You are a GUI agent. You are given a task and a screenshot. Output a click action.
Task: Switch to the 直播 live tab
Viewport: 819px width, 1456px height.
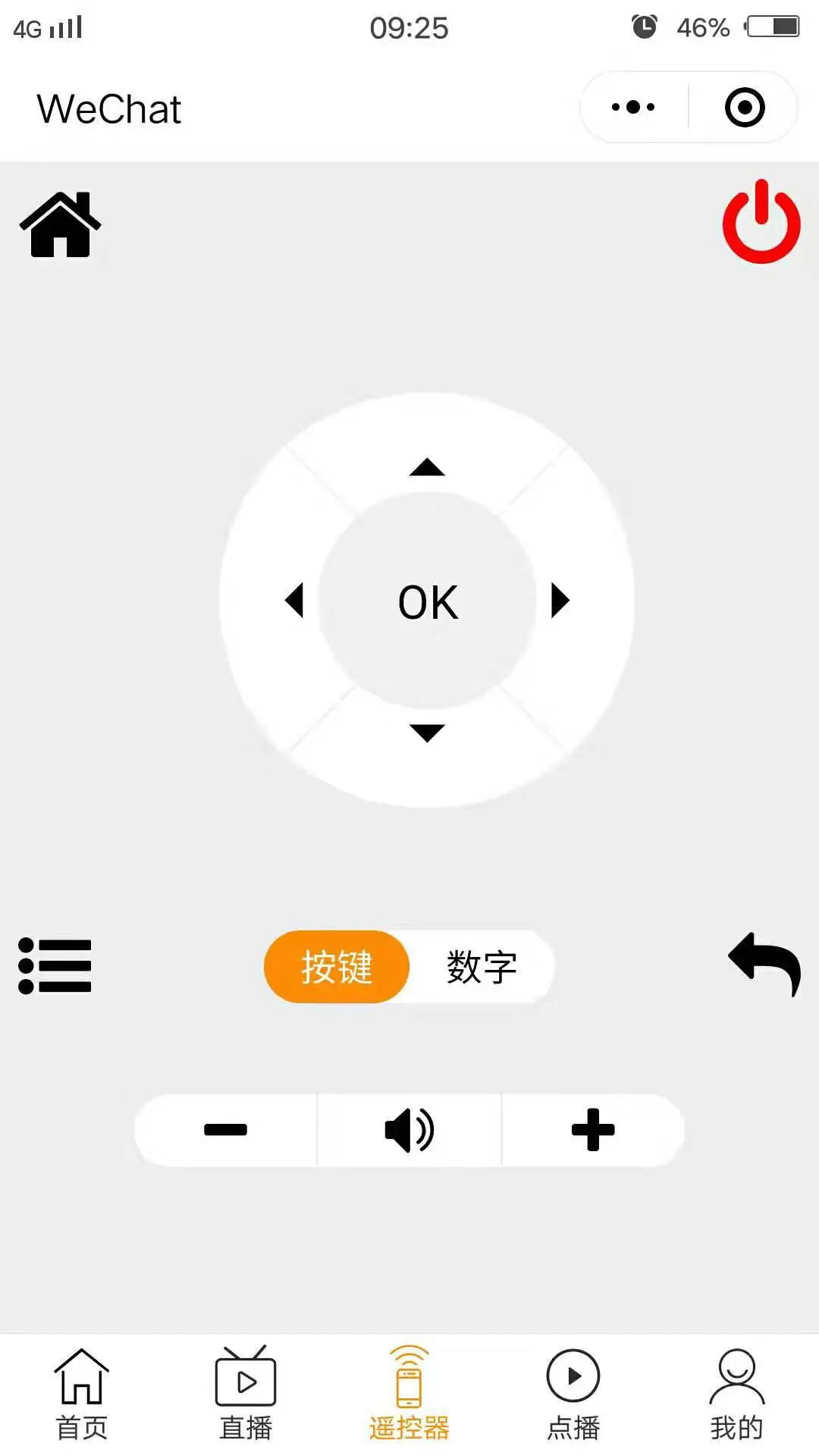click(246, 1395)
